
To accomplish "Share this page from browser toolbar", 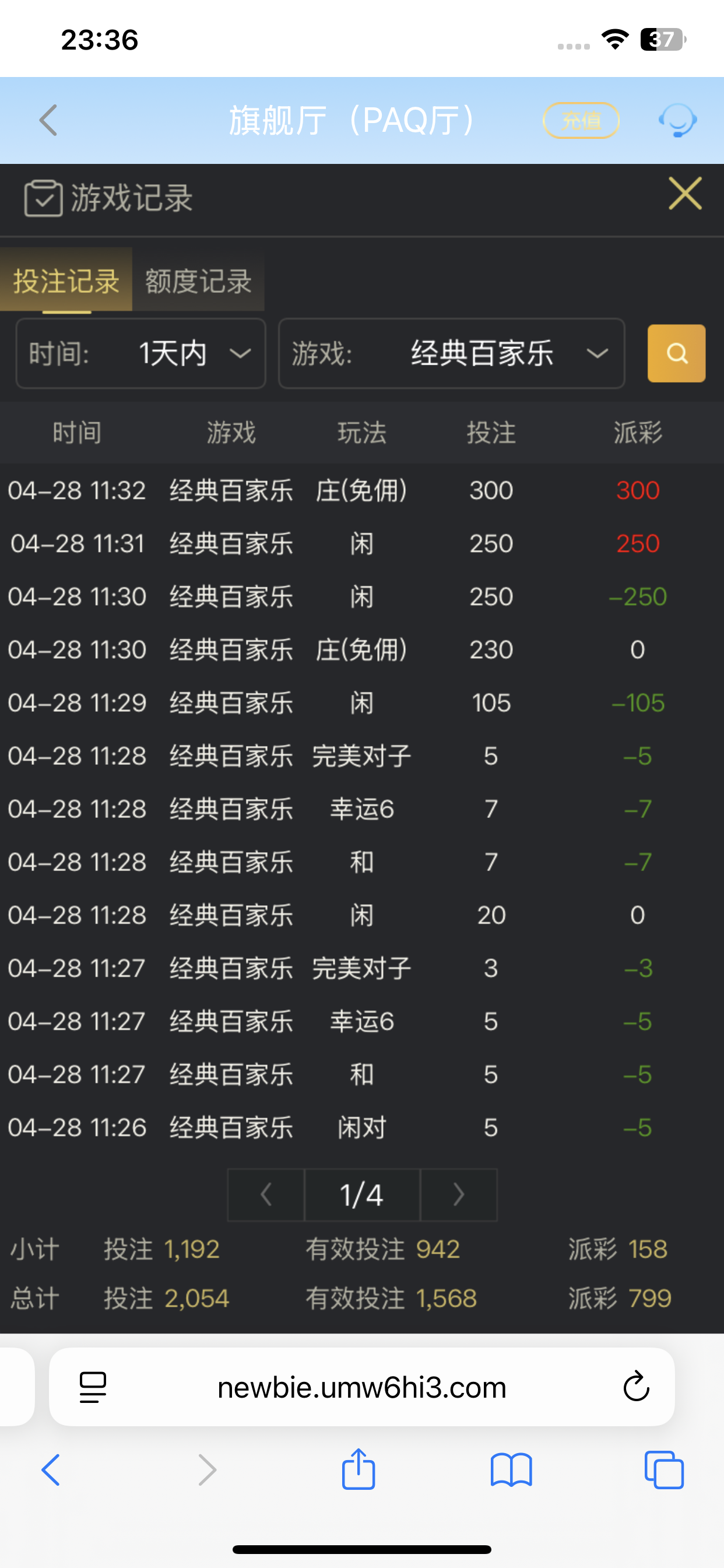I will [359, 1470].
